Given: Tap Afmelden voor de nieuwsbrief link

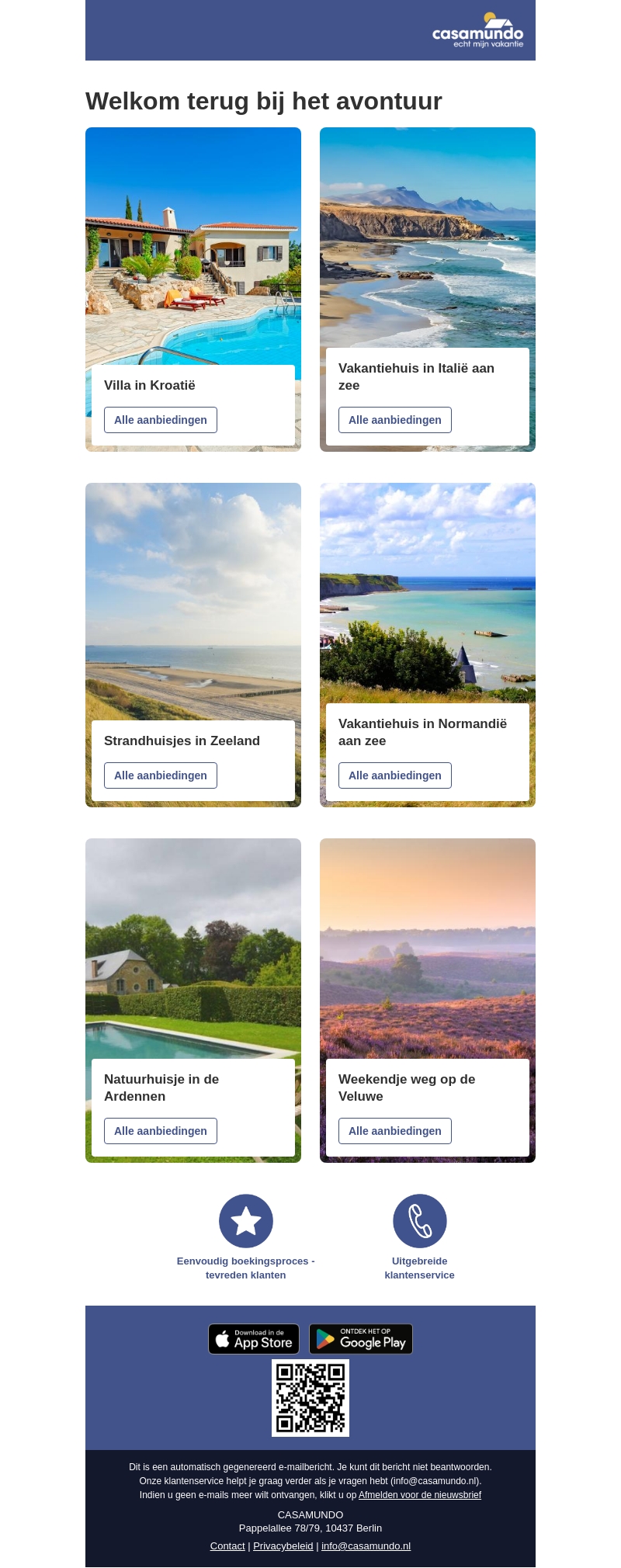Looking at the screenshot, I should 420,1495.
